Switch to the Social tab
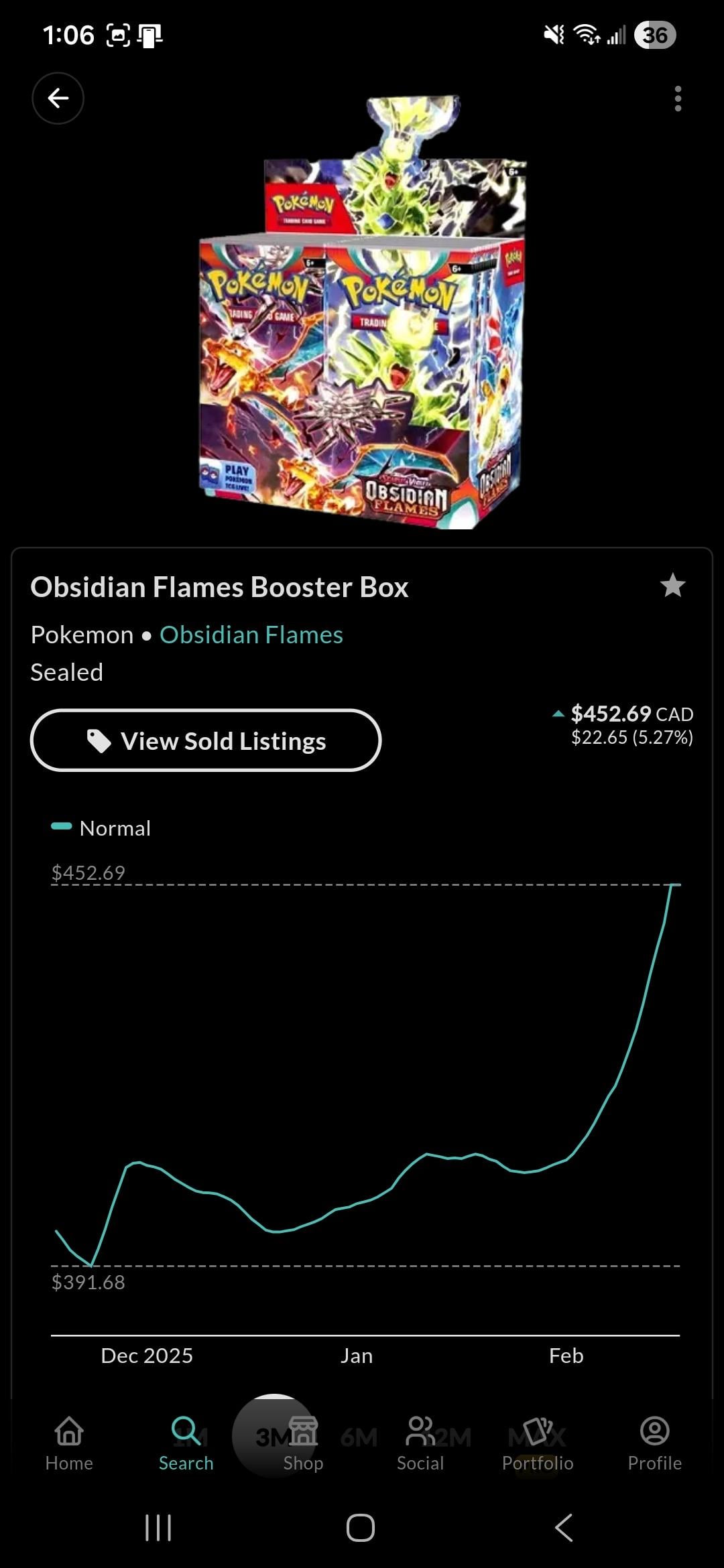The height and width of the screenshot is (1568, 724). coord(420,1443)
